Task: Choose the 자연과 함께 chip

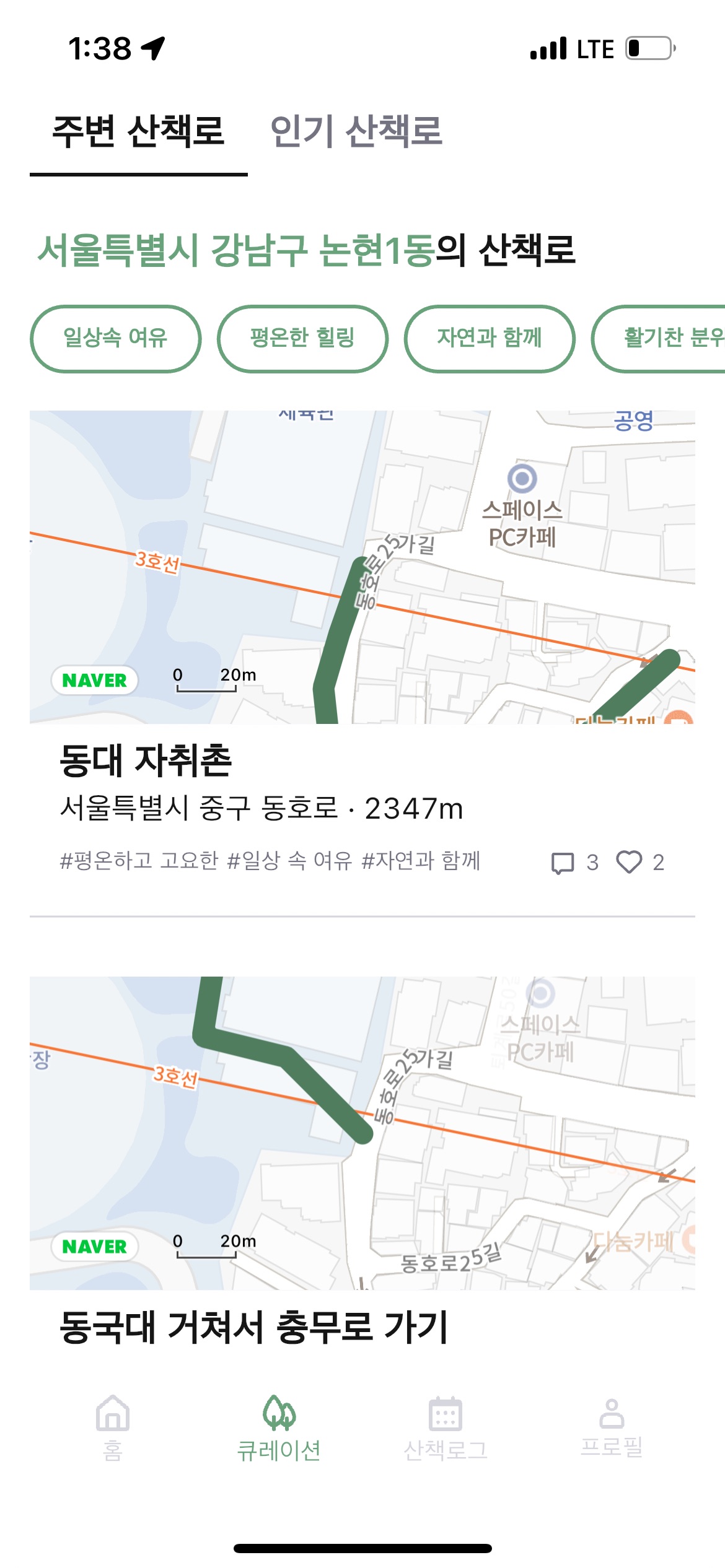Action: click(x=490, y=338)
